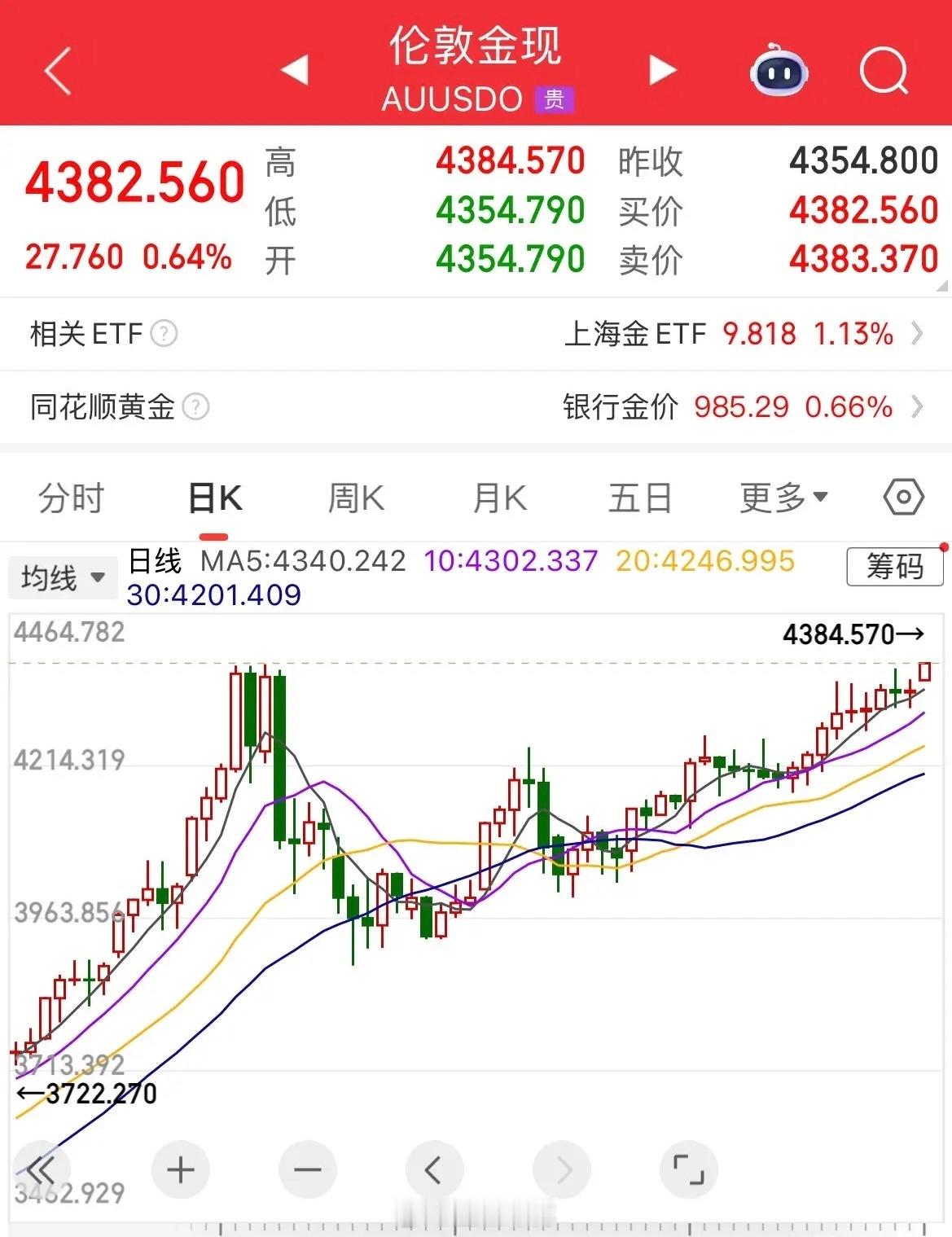Screen dimensions: 952x1237
Task: Open 上海金ETF details via its chevron
Action: pos(919,334)
